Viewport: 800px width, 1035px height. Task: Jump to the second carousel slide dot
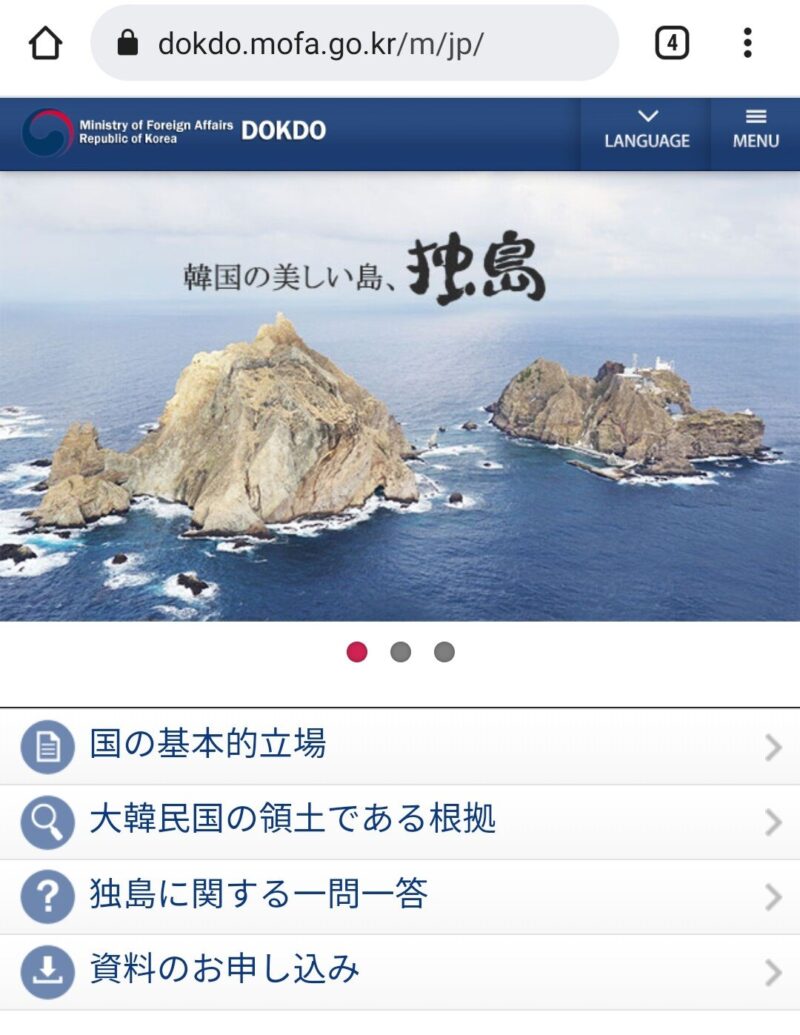(401, 652)
